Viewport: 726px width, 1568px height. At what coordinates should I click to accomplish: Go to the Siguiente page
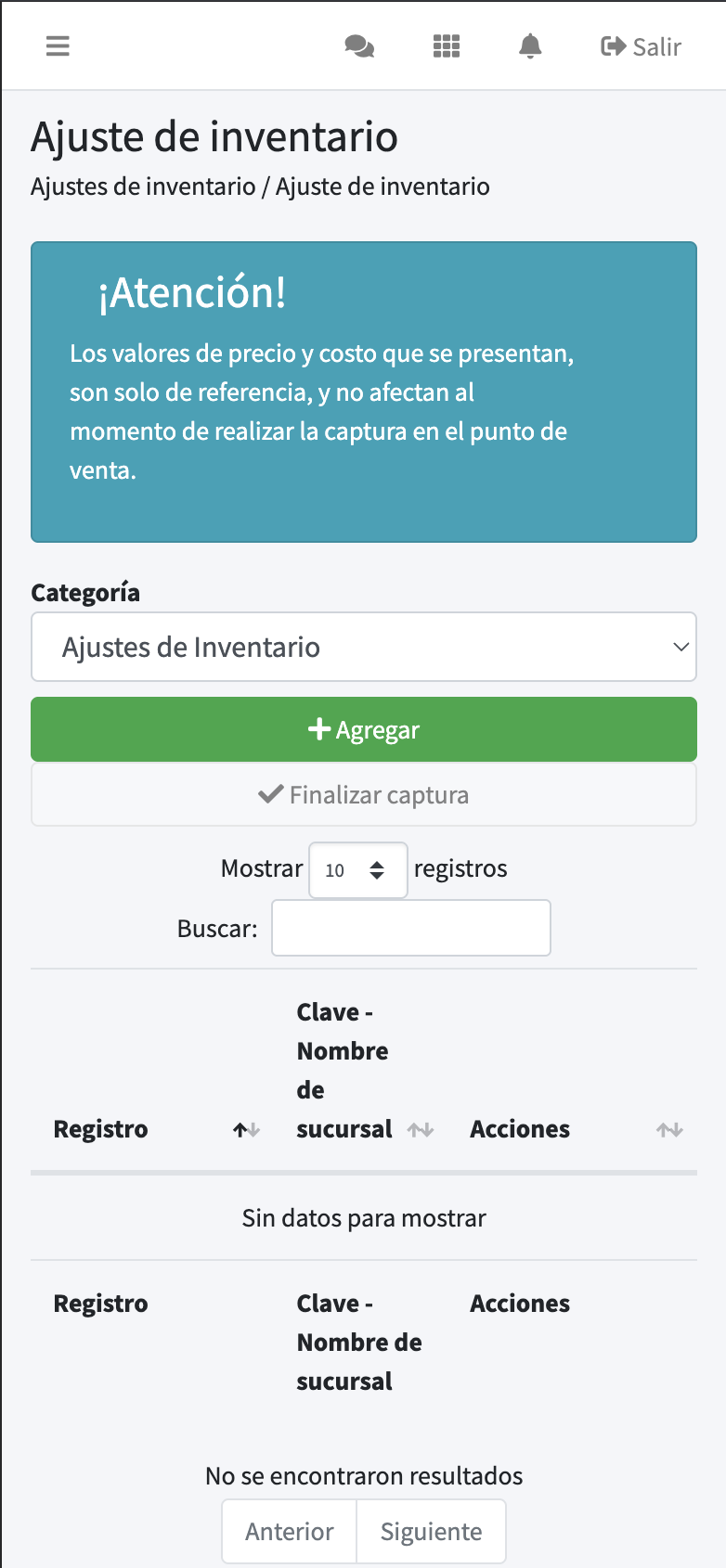(x=431, y=1532)
